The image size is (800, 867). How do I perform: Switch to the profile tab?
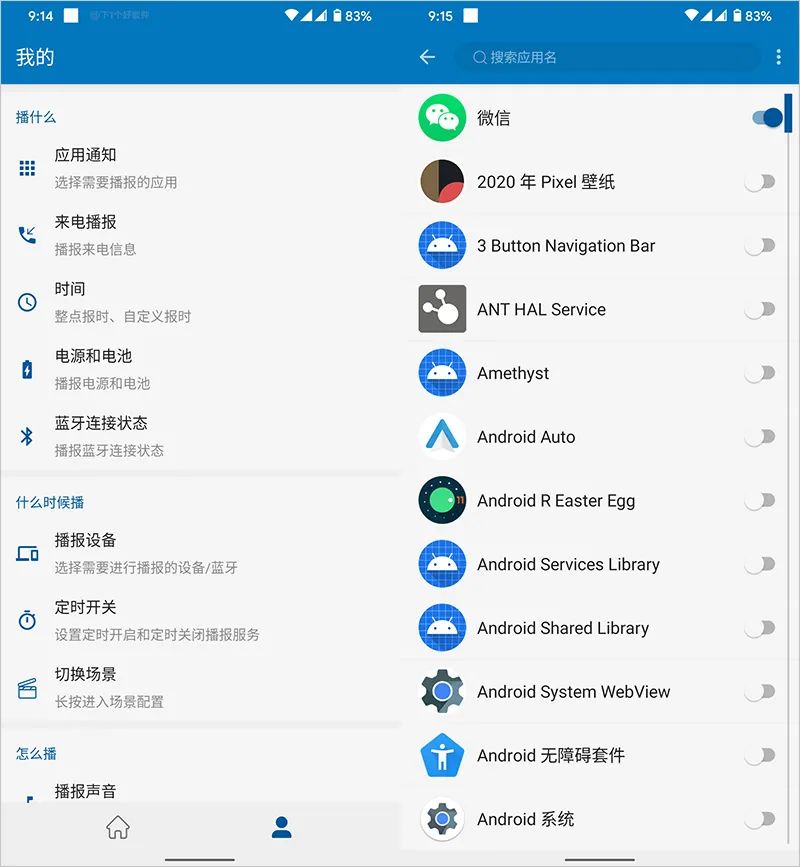tap(282, 827)
